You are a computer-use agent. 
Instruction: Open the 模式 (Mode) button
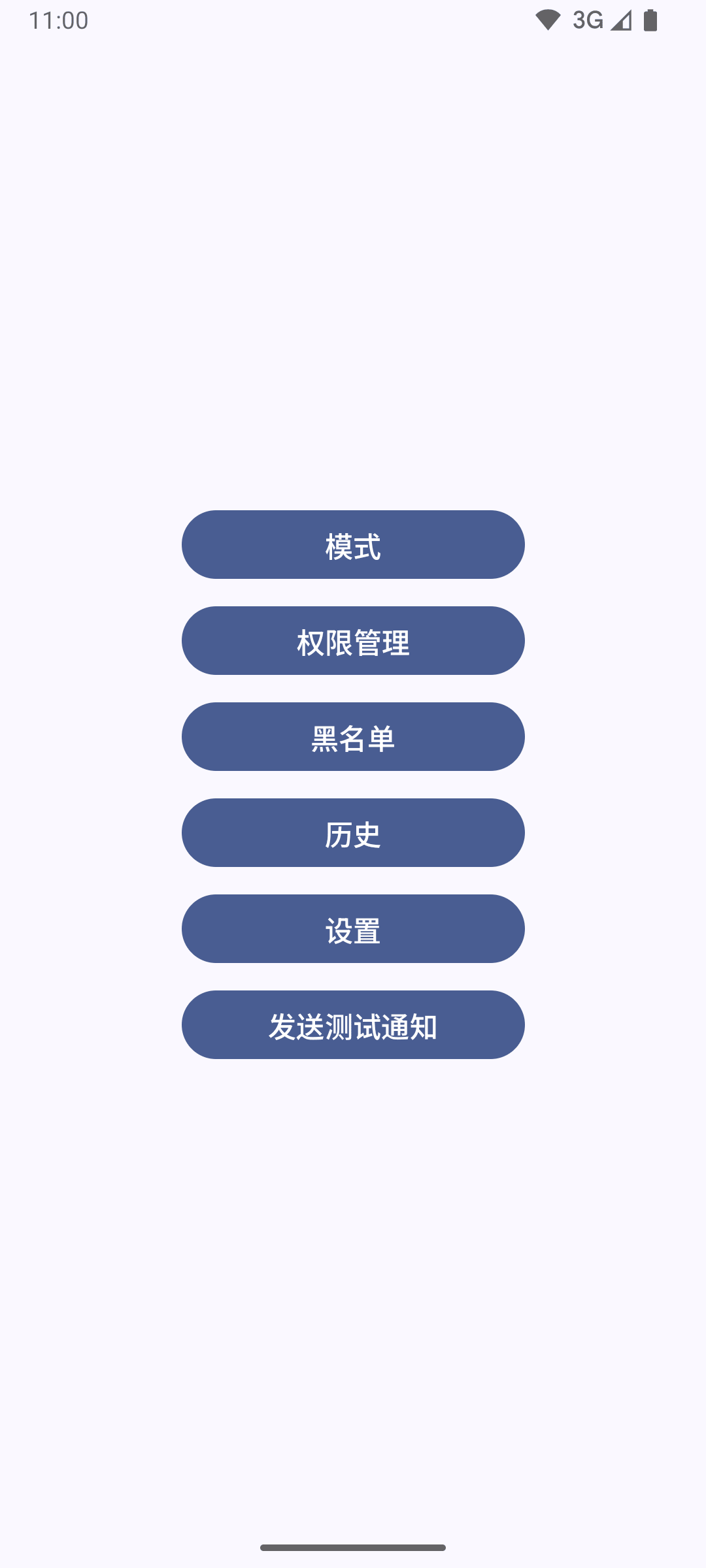coord(353,545)
